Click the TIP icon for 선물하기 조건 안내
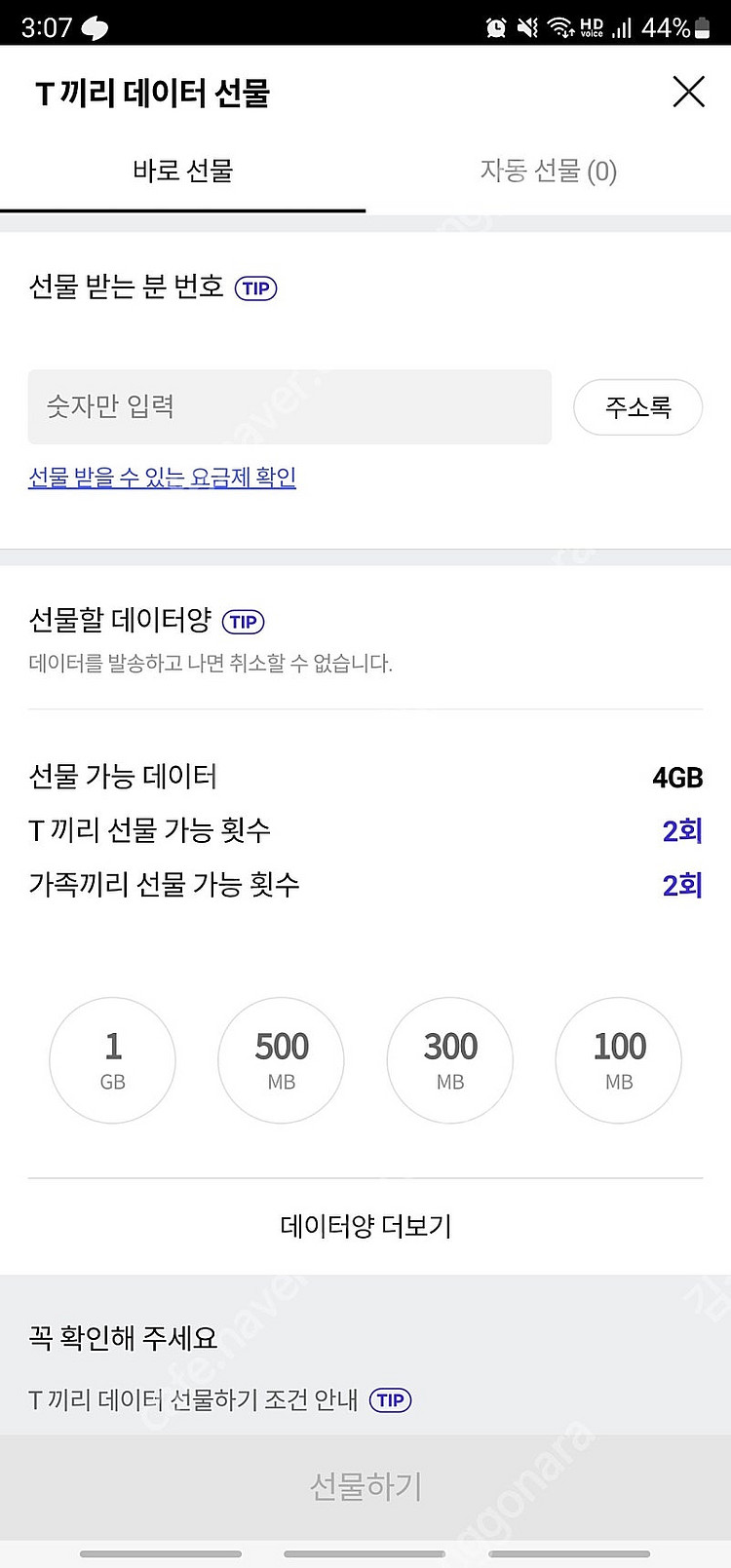731x1568 pixels. [390, 1400]
